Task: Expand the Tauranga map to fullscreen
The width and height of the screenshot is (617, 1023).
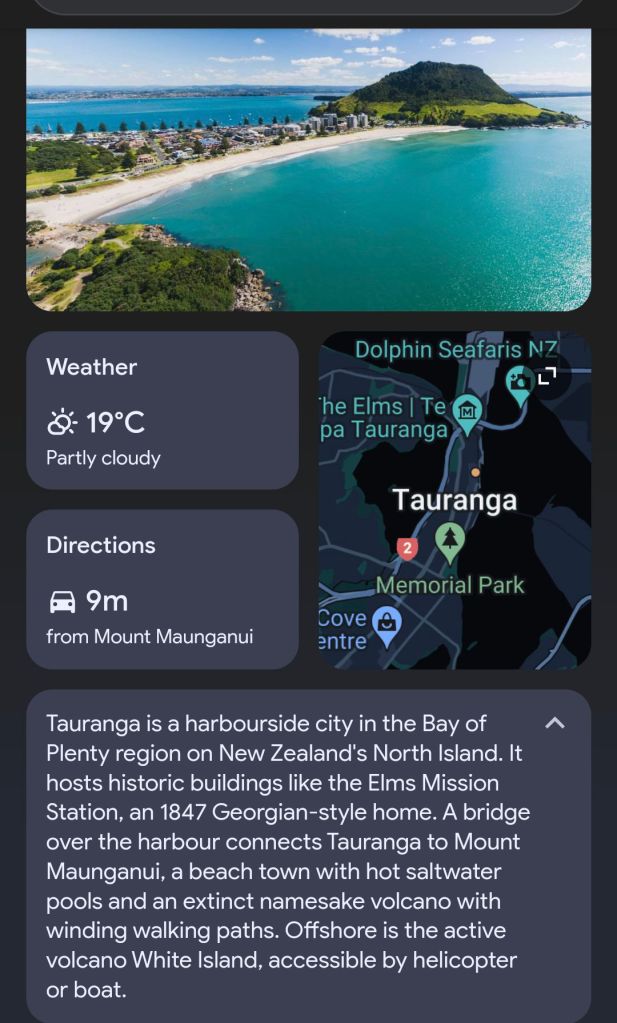Action: [547, 377]
